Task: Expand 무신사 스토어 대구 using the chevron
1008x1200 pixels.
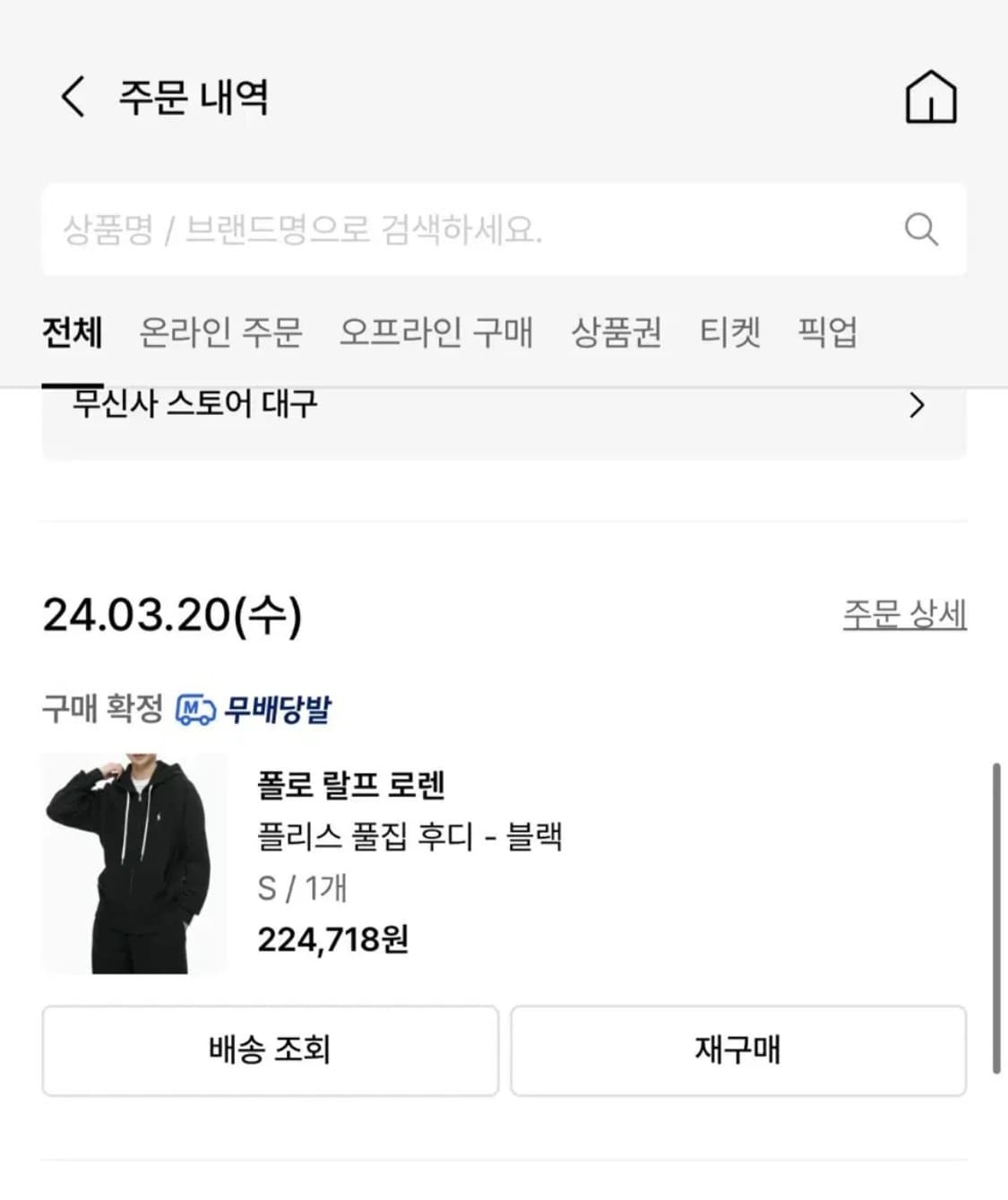Action: click(916, 405)
